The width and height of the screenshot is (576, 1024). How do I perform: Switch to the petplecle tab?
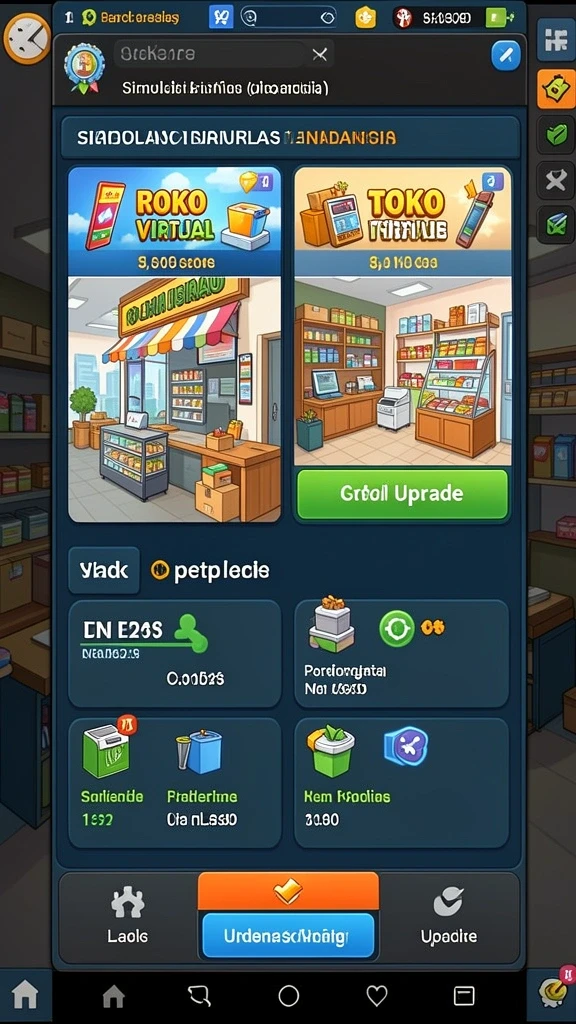tap(210, 570)
